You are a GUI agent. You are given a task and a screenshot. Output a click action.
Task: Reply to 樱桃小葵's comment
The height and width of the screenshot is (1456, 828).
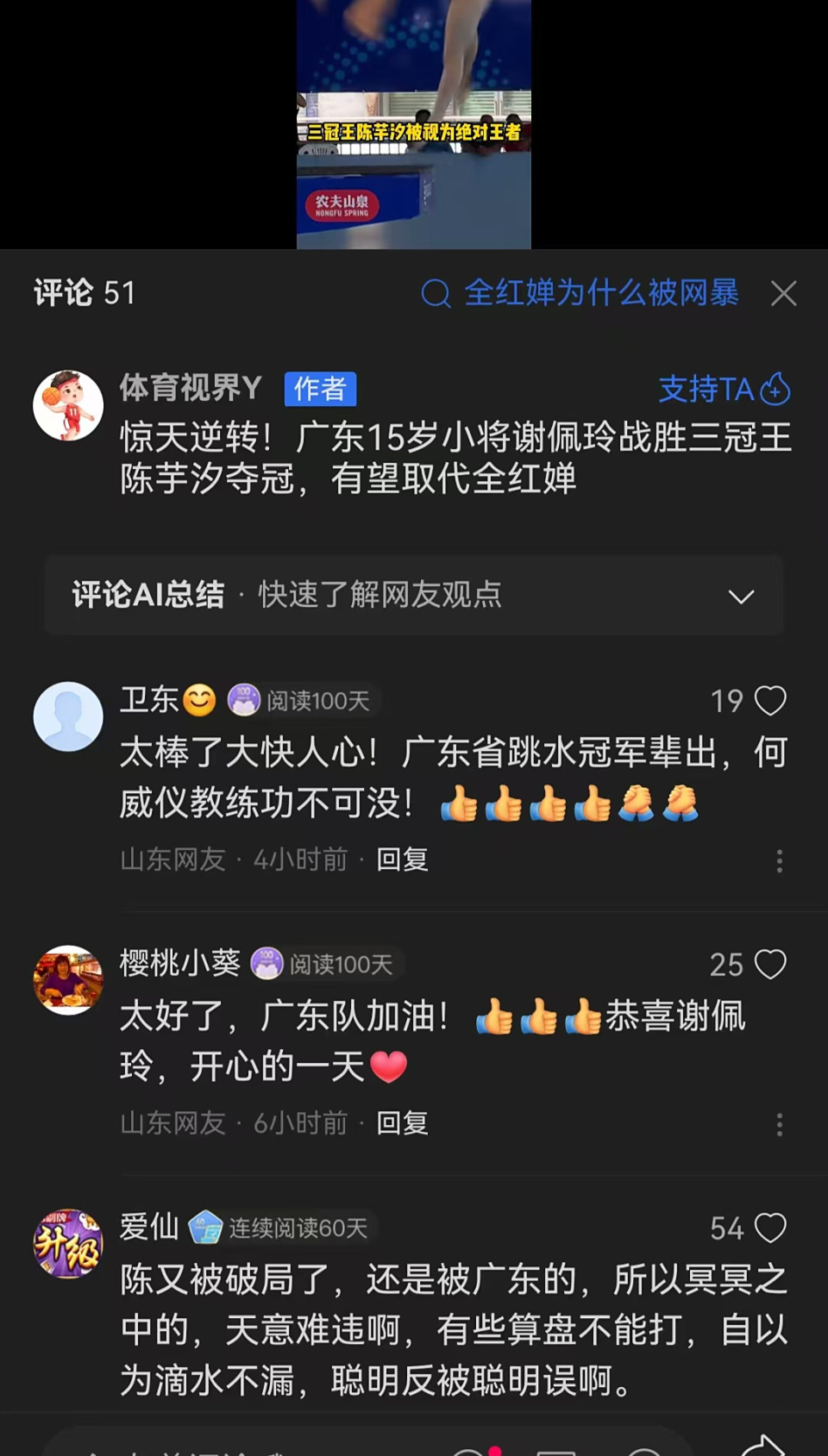click(x=402, y=1123)
